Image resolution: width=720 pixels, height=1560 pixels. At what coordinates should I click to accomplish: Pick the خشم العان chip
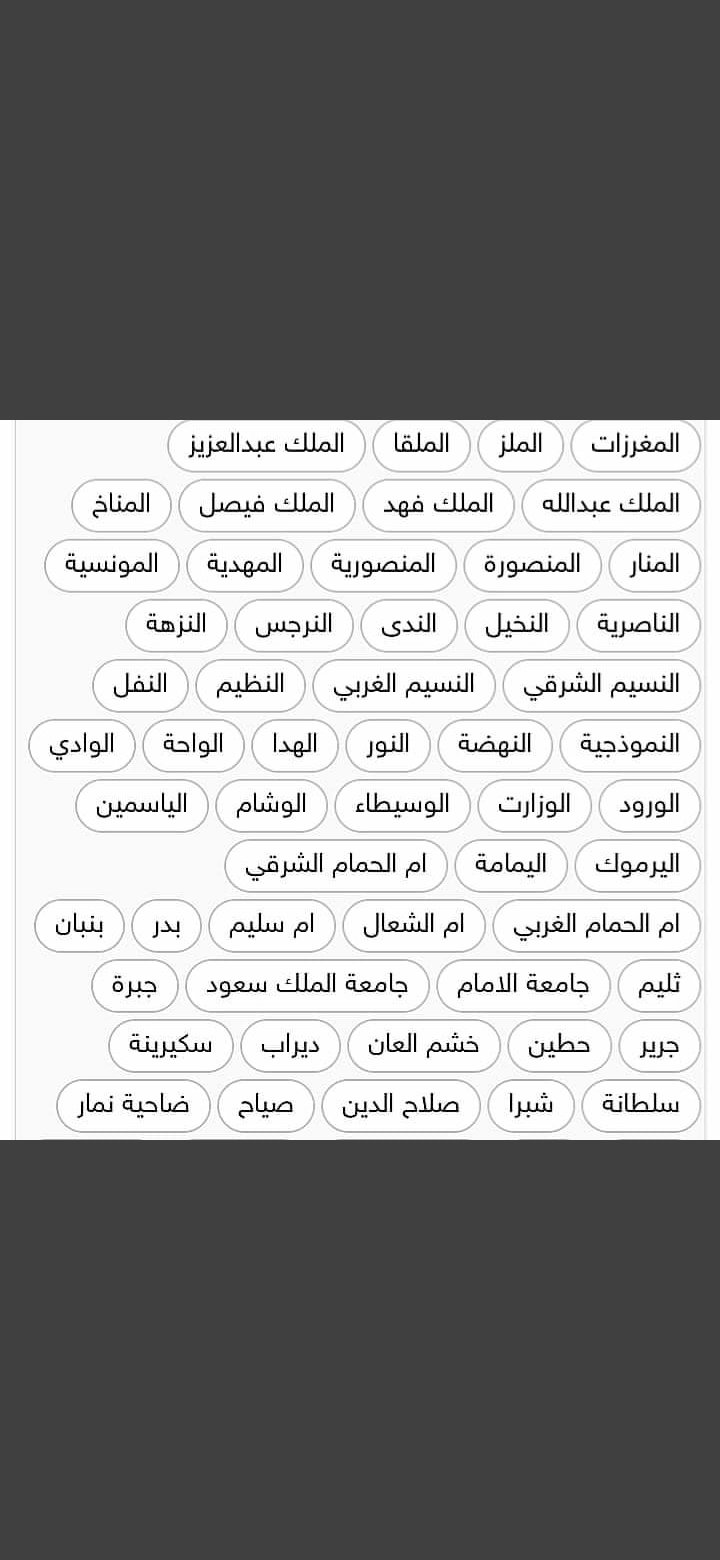click(x=428, y=1045)
